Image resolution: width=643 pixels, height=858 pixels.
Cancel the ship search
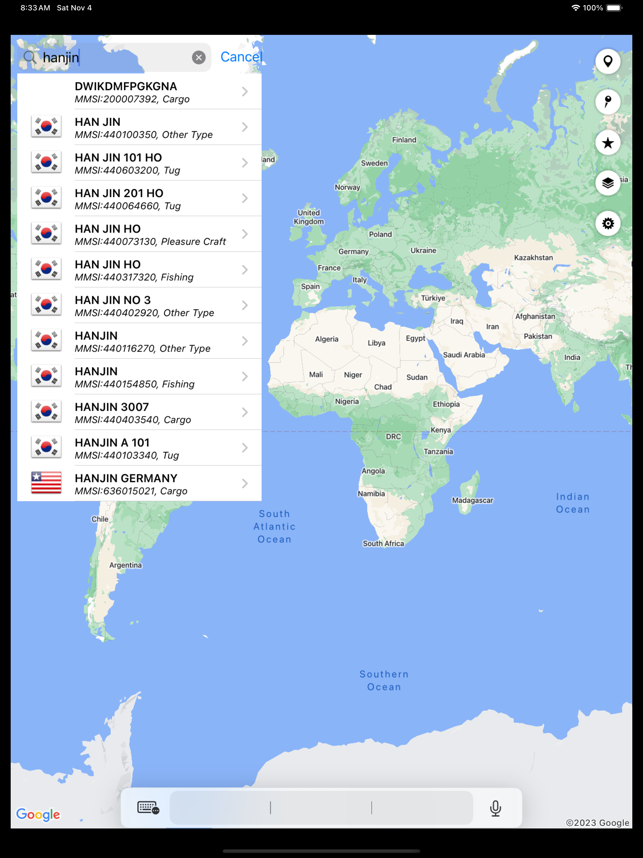pyautogui.click(x=241, y=57)
